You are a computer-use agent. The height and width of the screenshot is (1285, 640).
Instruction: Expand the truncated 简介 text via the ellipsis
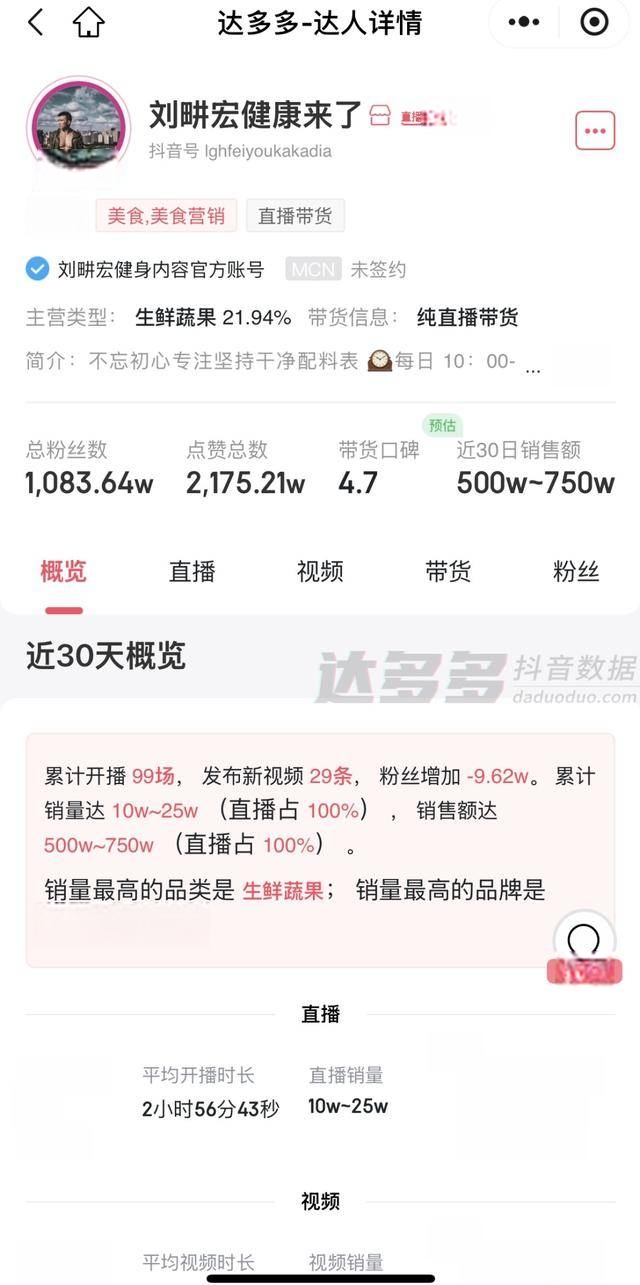tap(533, 365)
